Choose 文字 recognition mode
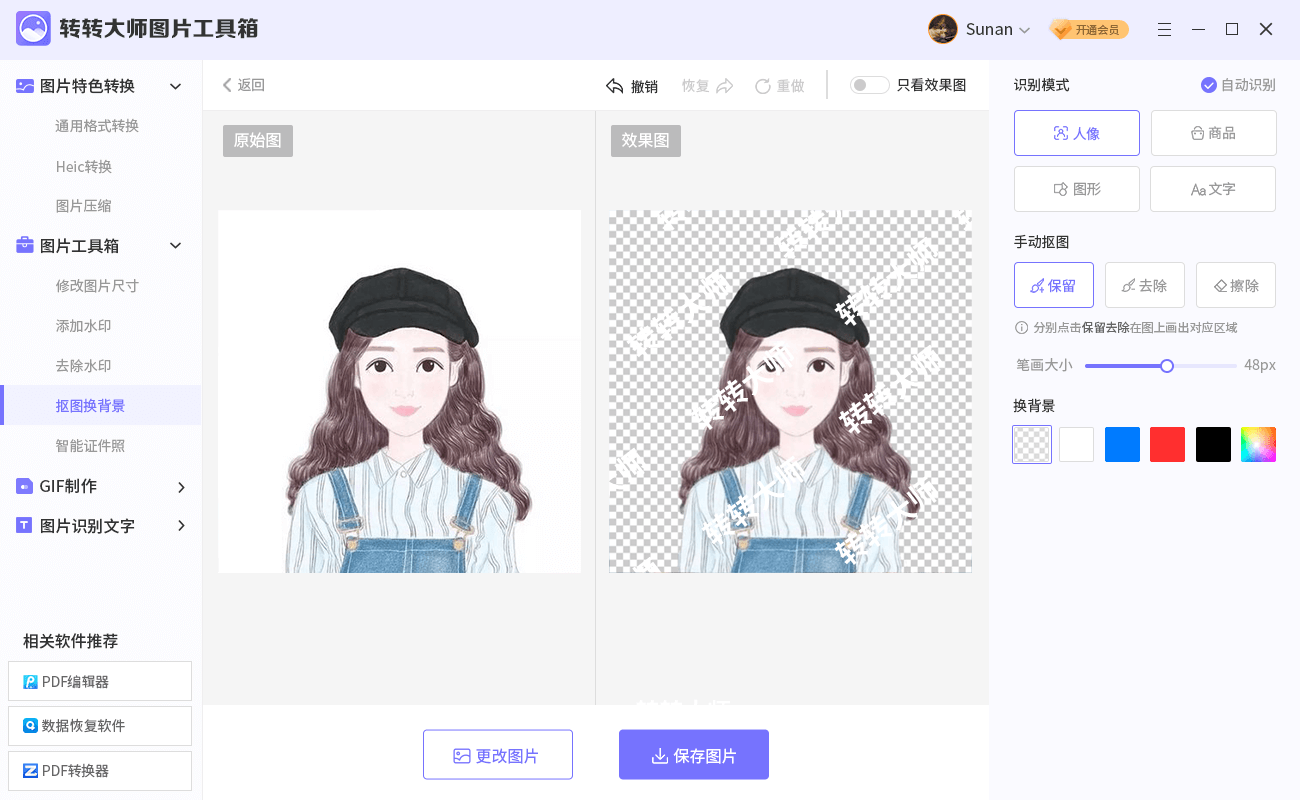The width and height of the screenshot is (1300, 800). (1212, 189)
